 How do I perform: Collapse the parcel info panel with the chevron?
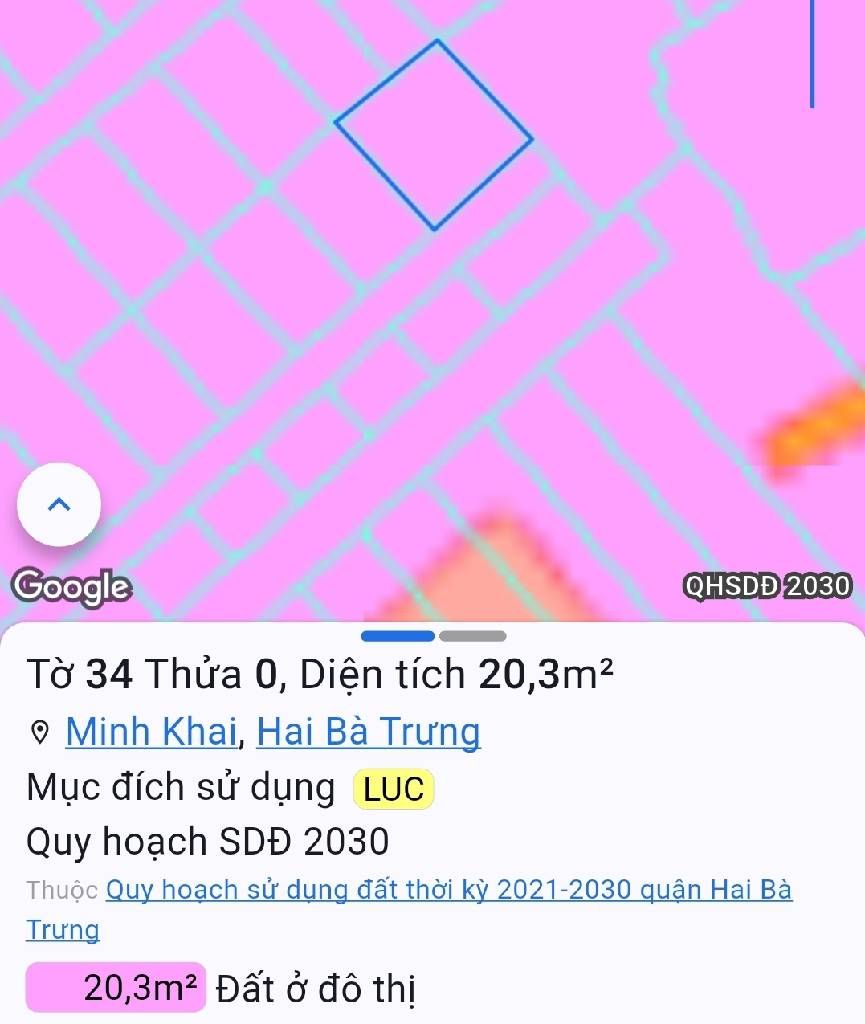[x=58, y=505]
